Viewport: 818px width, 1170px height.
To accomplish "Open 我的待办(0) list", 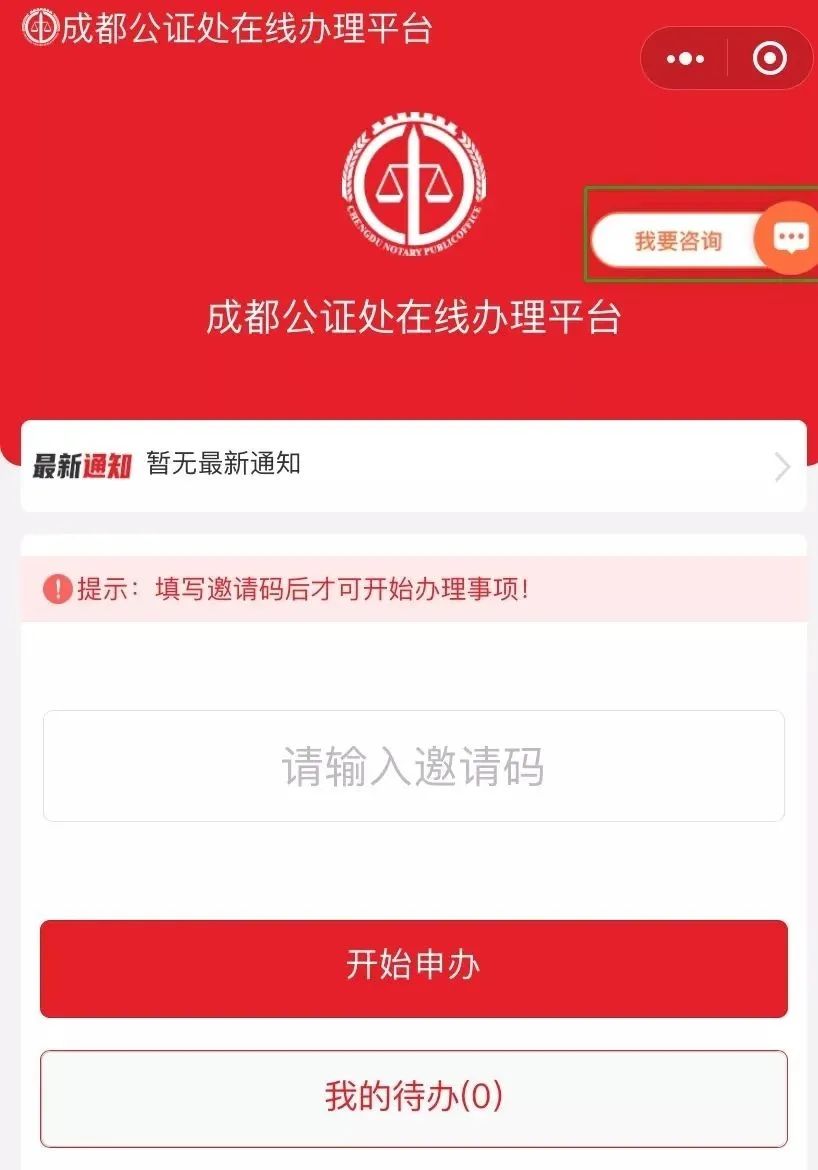I will coord(413,1097).
